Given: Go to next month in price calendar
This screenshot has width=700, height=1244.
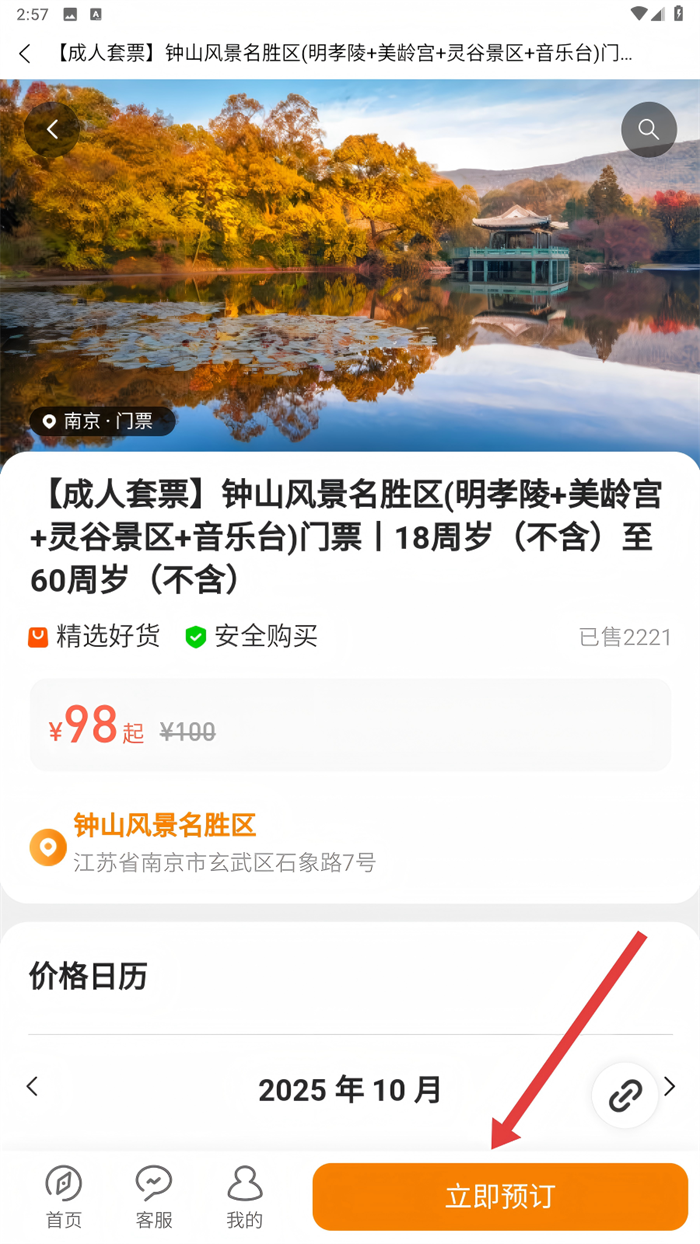Looking at the screenshot, I should tap(669, 1086).
